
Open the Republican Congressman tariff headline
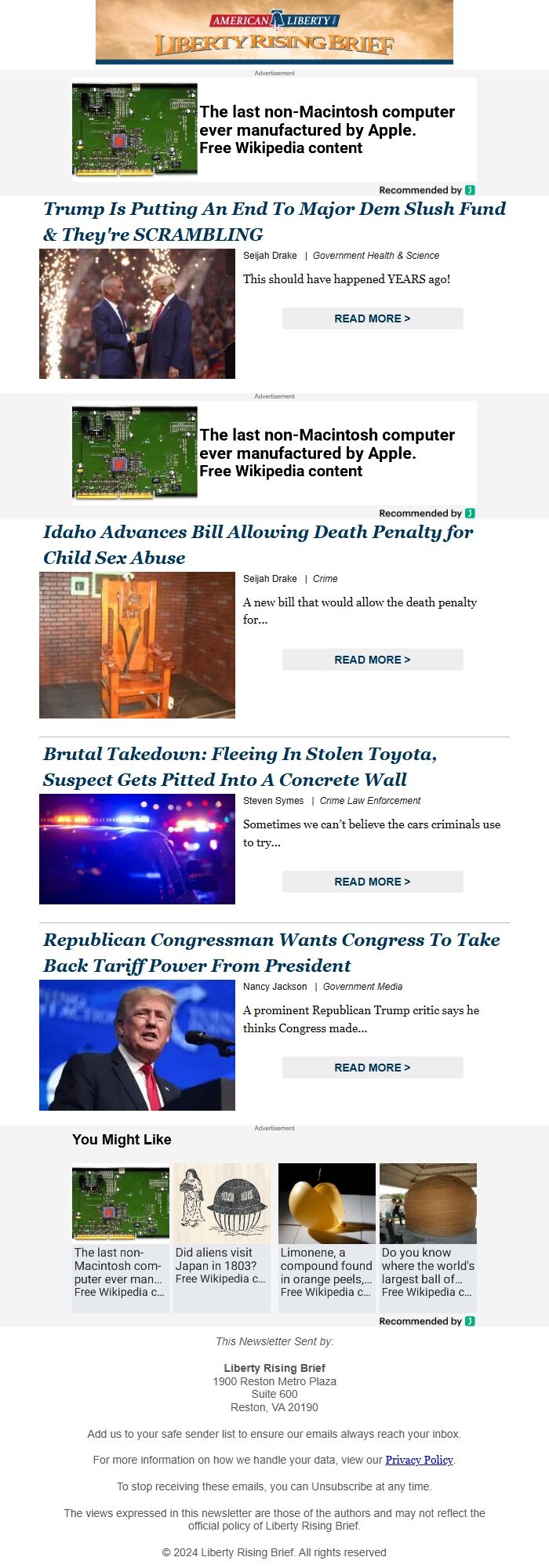tap(271, 952)
